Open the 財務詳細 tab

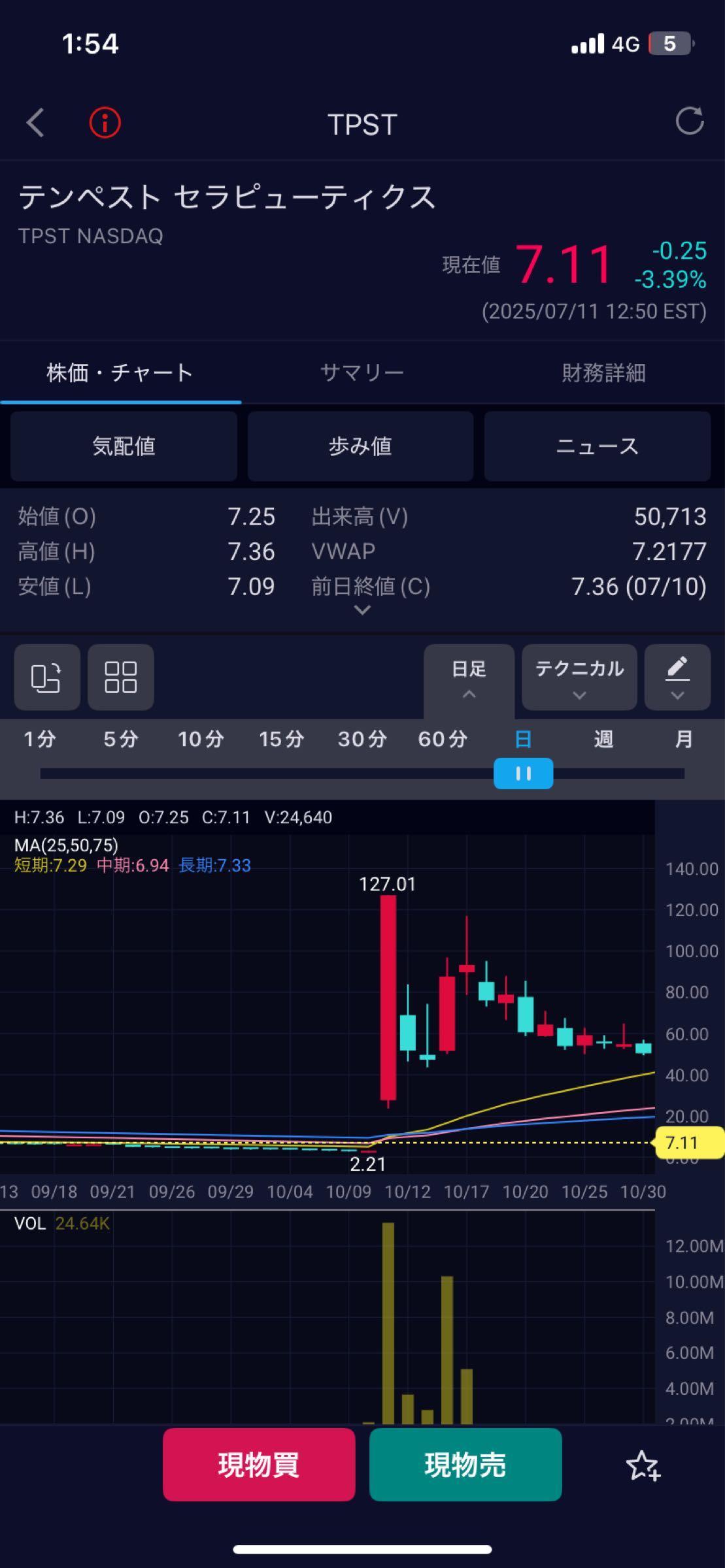(x=603, y=372)
